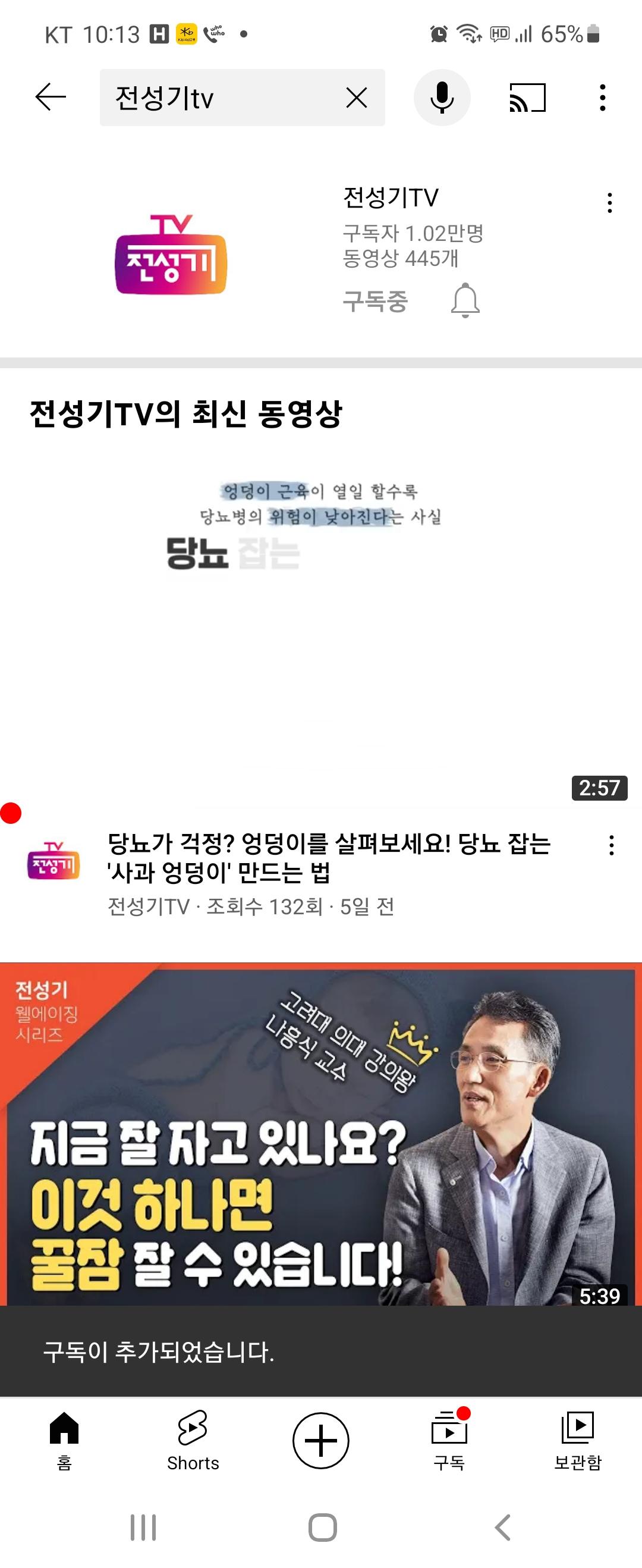Open options for the '사과 엉덩이' video

[x=611, y=845]
